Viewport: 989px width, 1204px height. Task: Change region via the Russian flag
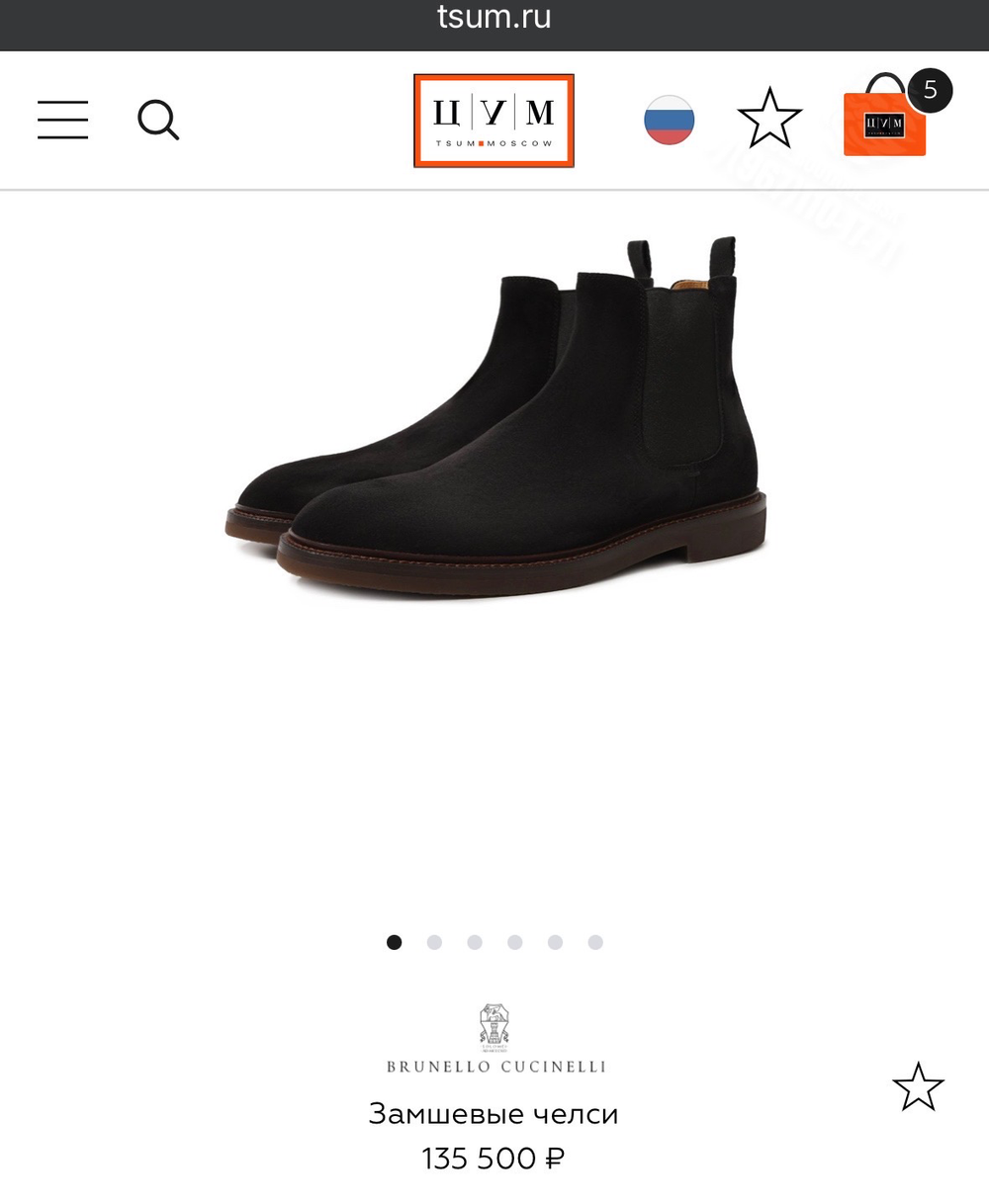(x=670, y=120)
